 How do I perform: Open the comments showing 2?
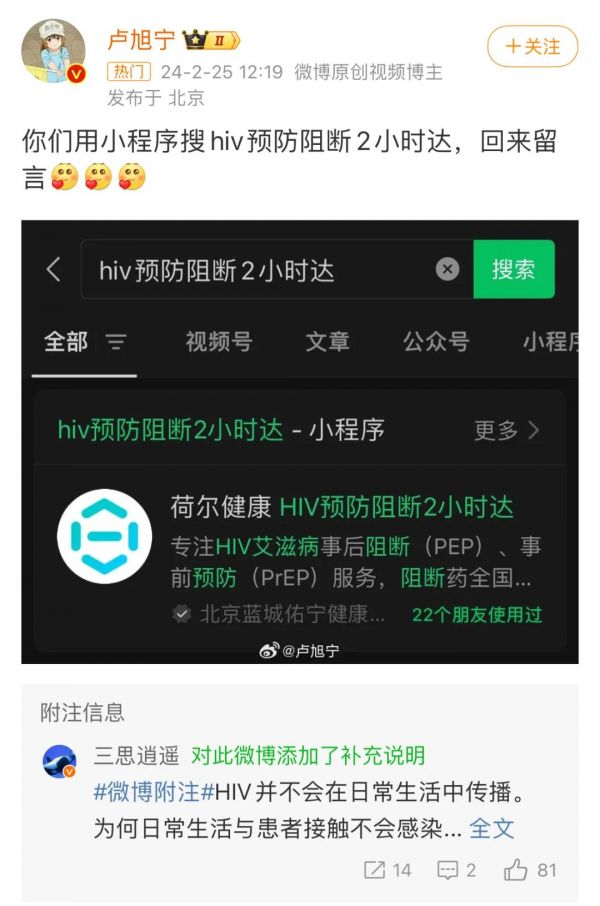456,870
